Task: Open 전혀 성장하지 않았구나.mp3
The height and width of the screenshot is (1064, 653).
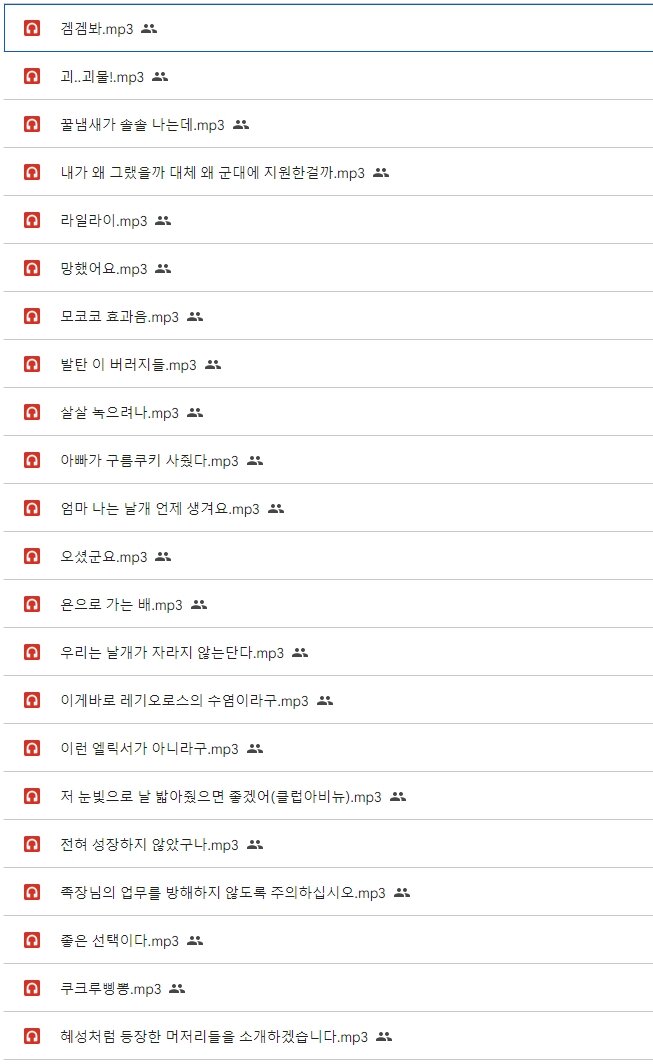Action: [329, 844]
